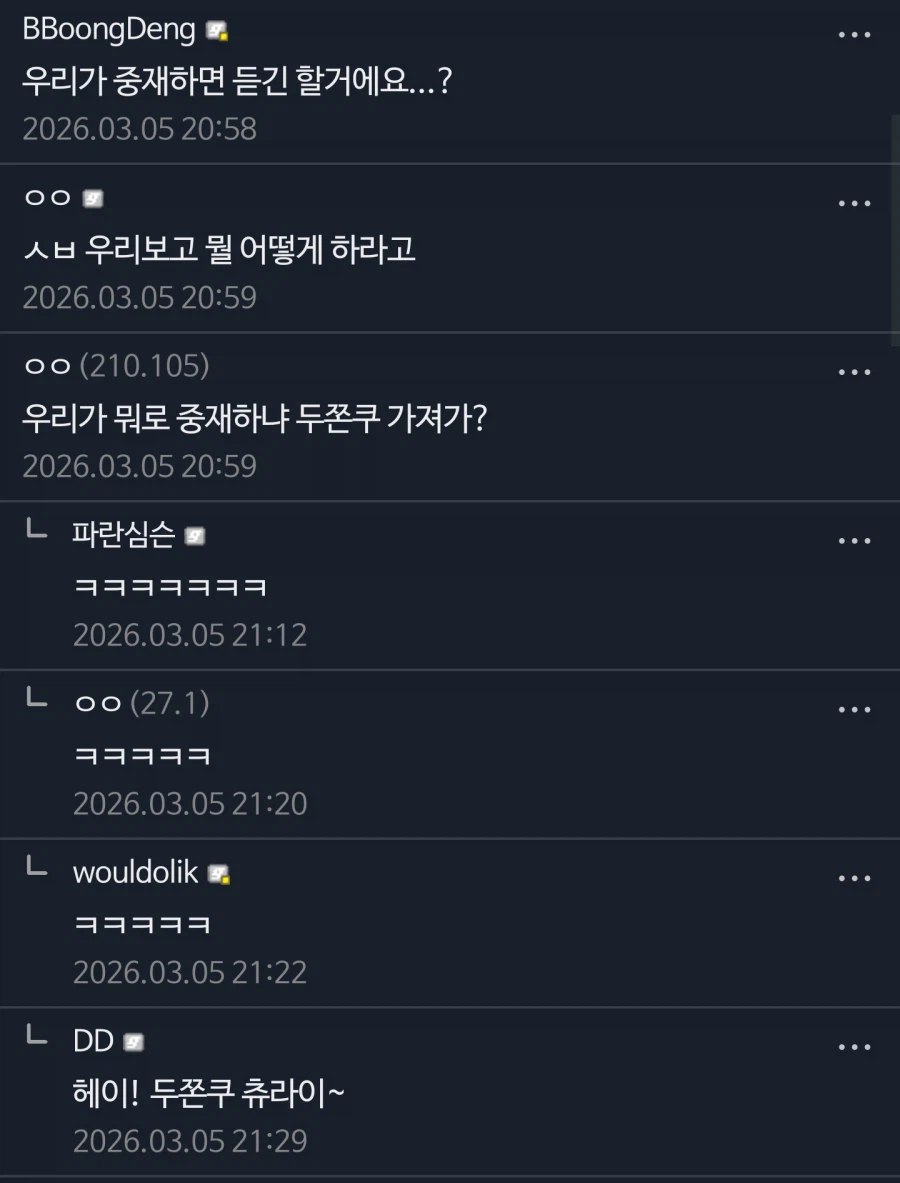Open BBoongDeng's comment options menu
The width and height of the screenshot is (900, 1183).
pos(855,34)
